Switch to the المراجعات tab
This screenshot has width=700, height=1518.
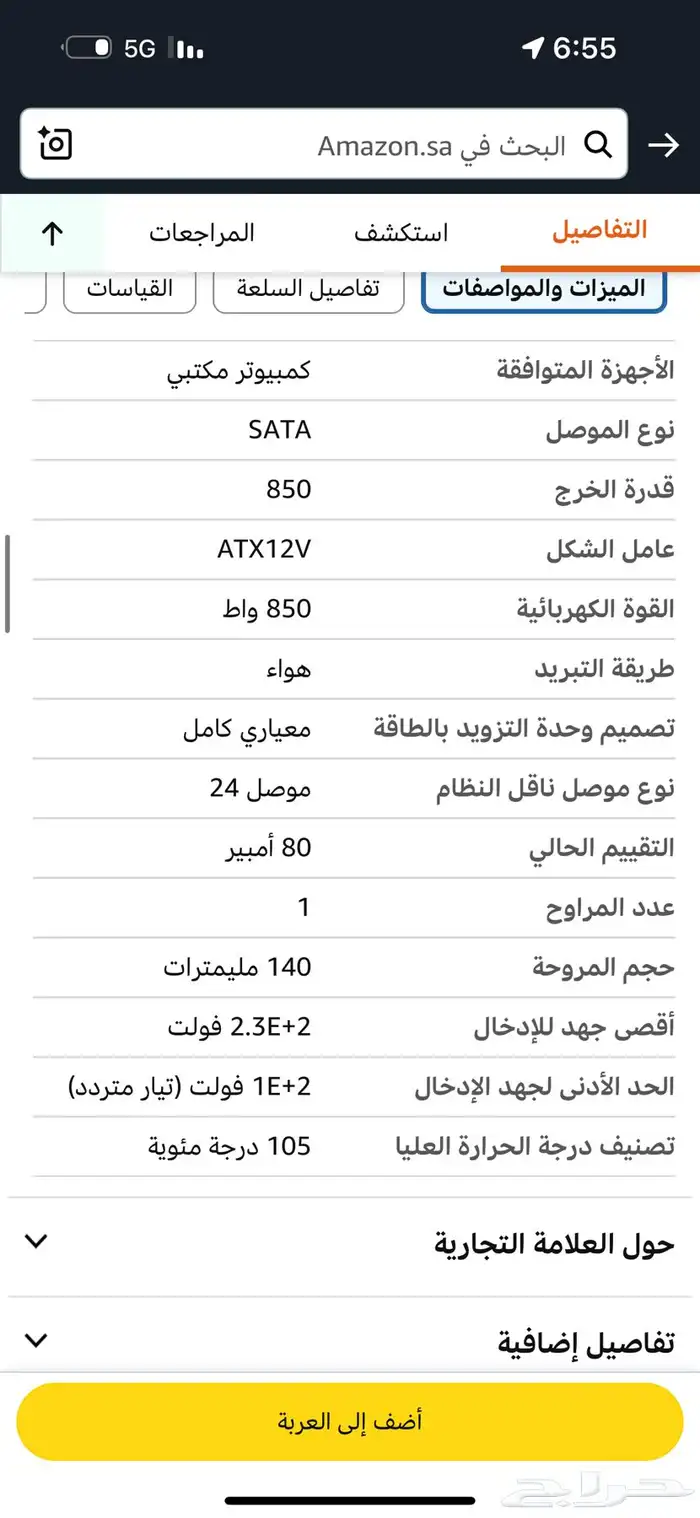(202, 233)
